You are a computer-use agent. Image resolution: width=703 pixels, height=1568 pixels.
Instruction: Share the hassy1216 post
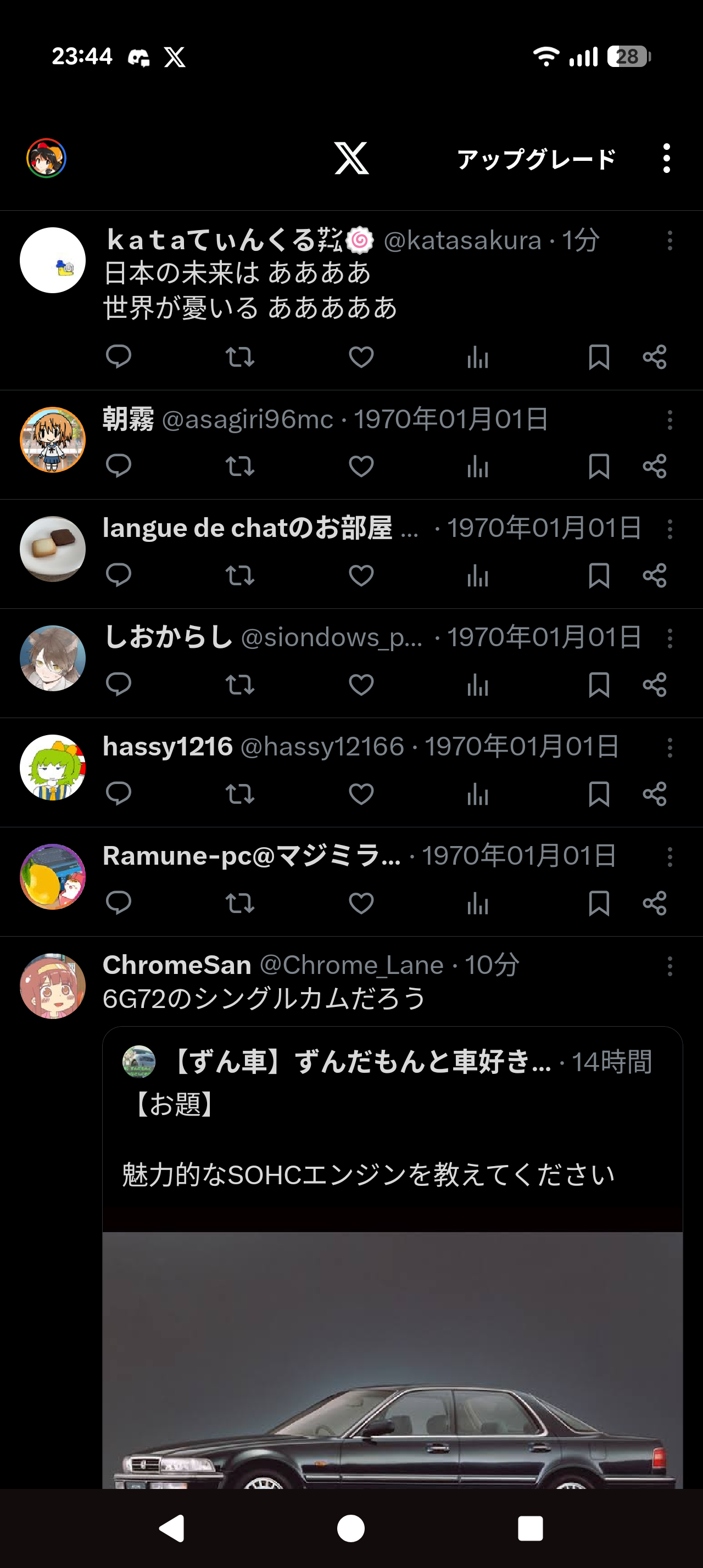tap(654, 794)
